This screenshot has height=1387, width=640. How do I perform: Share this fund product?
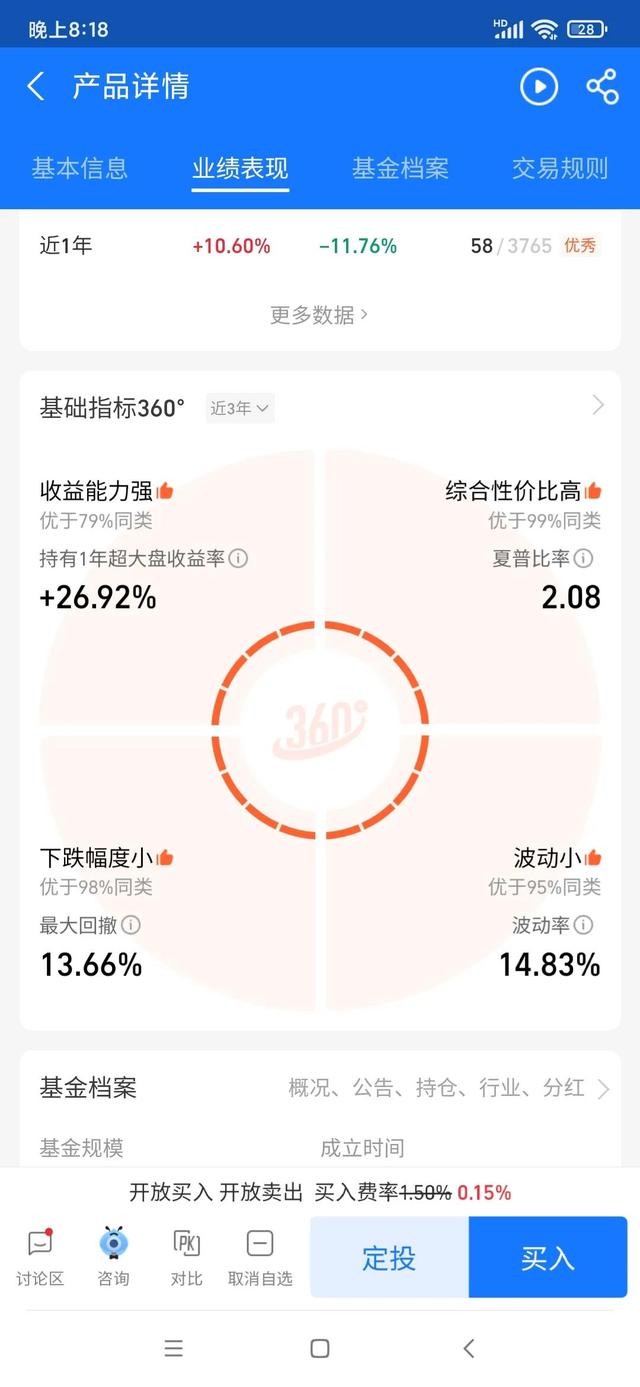tap(602, 87)
